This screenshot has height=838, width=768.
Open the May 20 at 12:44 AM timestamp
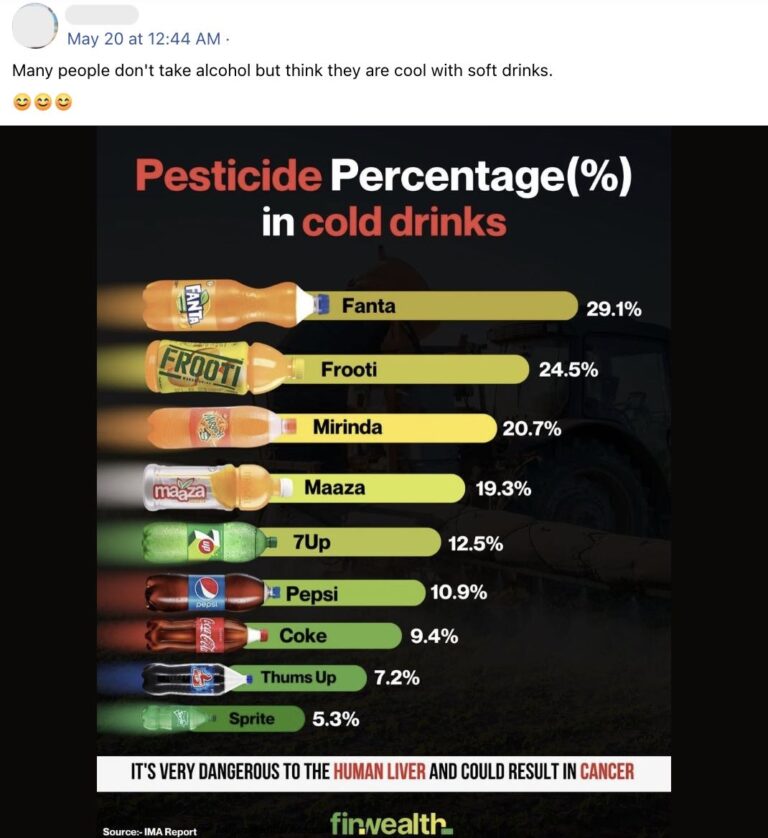tap(143, 39)
